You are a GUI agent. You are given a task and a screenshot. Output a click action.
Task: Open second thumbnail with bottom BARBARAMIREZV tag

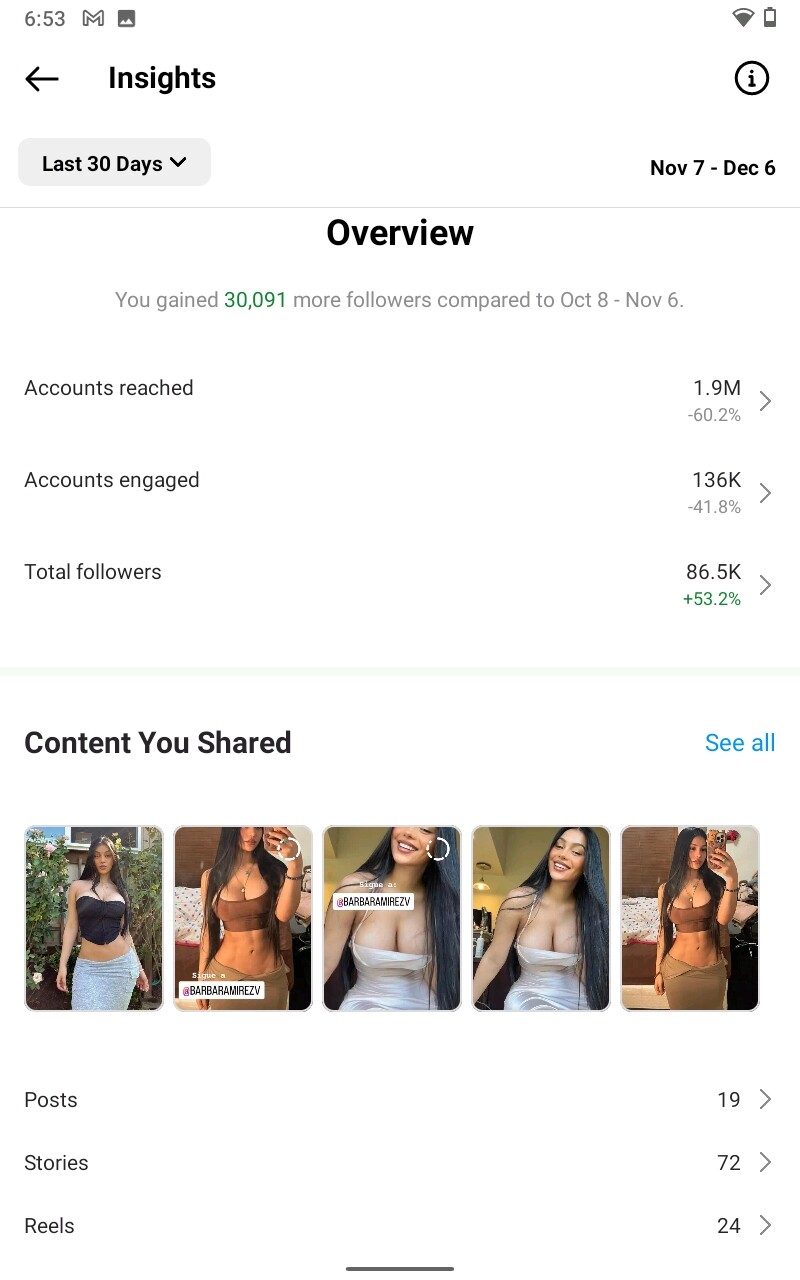click(243, 918)
